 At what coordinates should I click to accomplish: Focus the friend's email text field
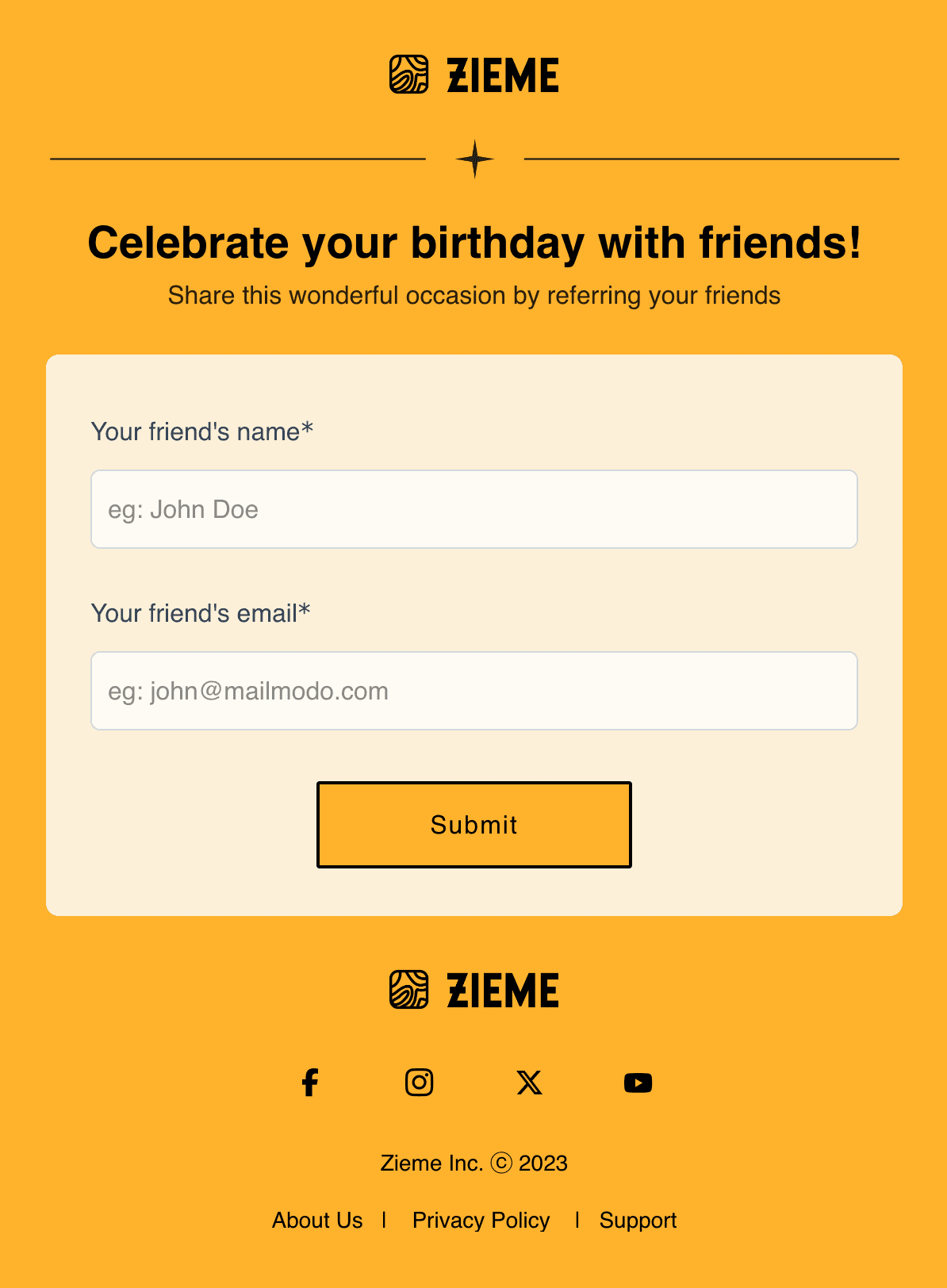(x=473, y=691)
